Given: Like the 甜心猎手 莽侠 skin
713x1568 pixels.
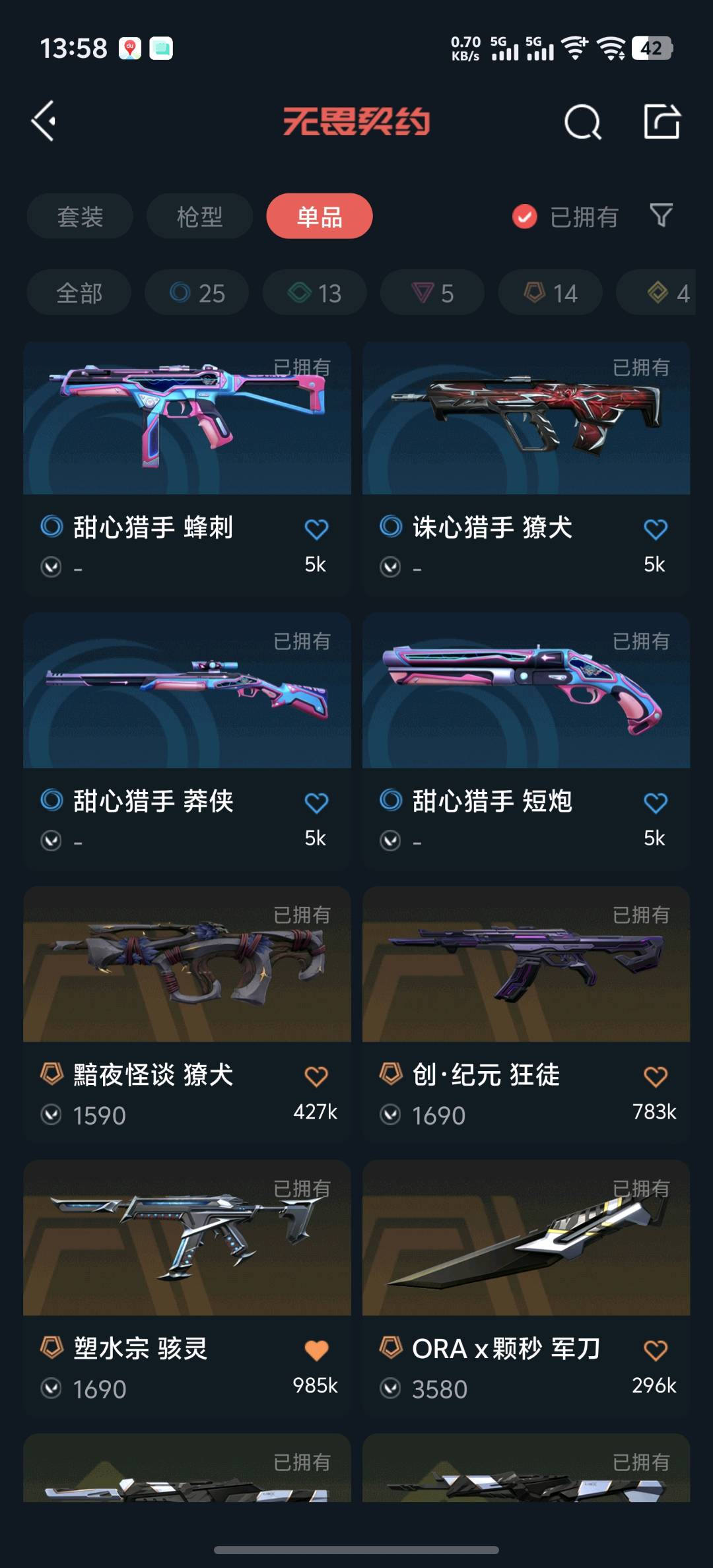Looking at the screenshot, I should pos(316,803).
